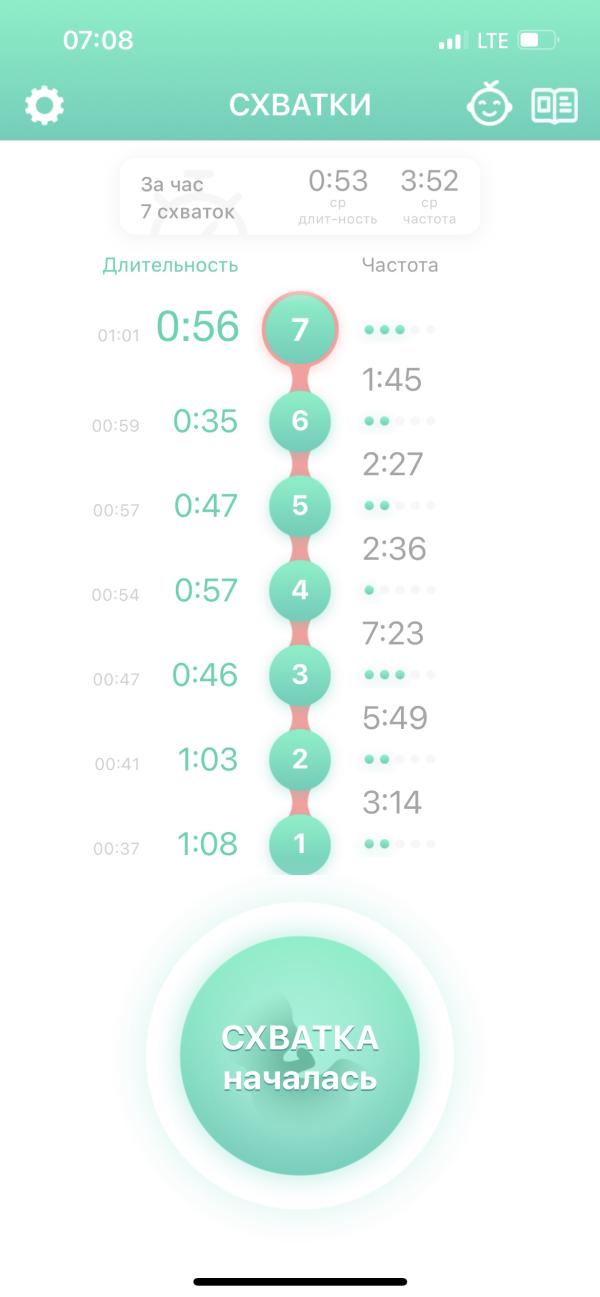The height and width of the screenshot is (1297, 600).
Task: Select contraction number 4
Action: click(300, 590)
